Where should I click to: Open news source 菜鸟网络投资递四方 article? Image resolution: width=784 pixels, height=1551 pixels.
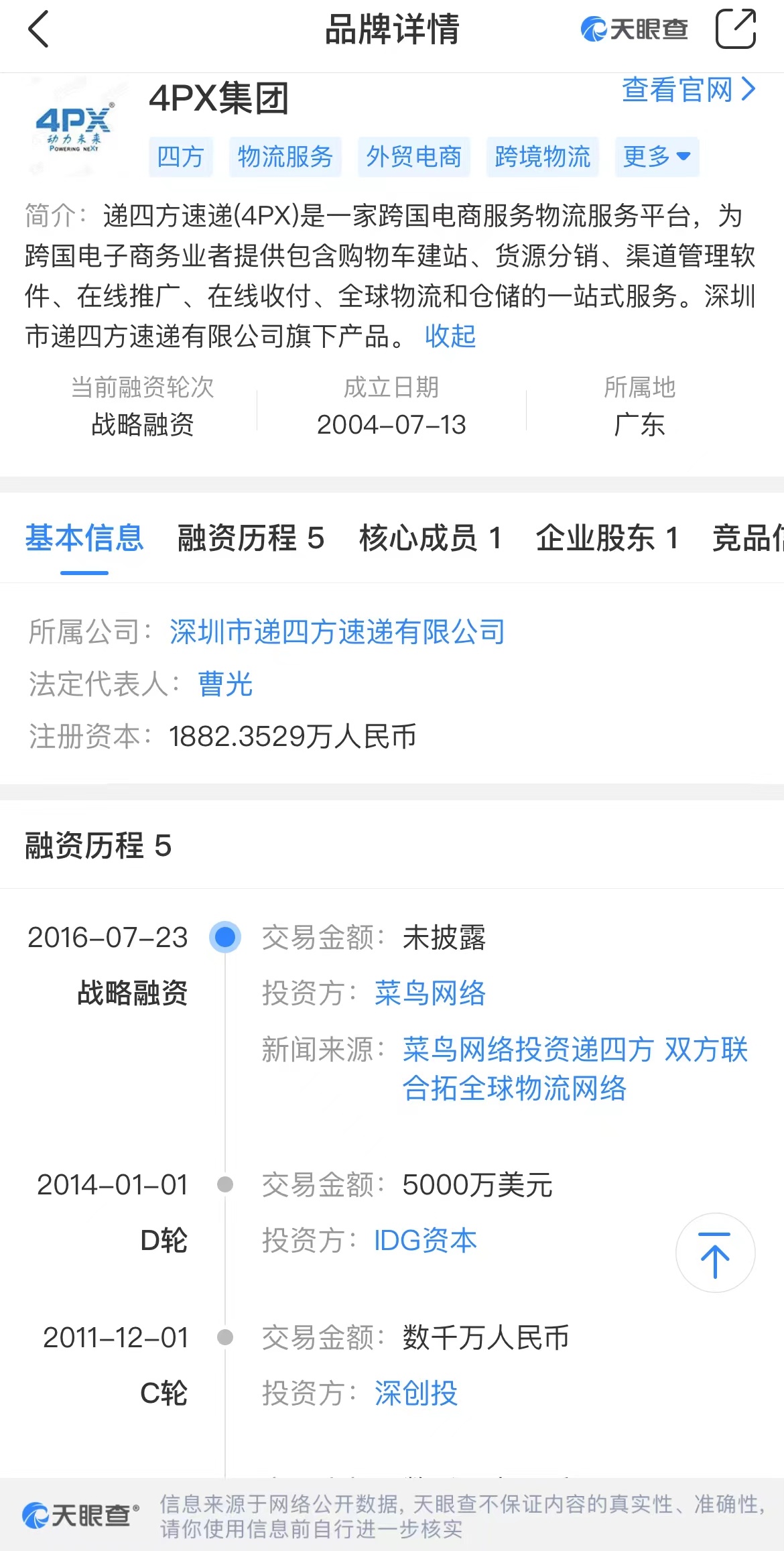tap(575, 1068)
